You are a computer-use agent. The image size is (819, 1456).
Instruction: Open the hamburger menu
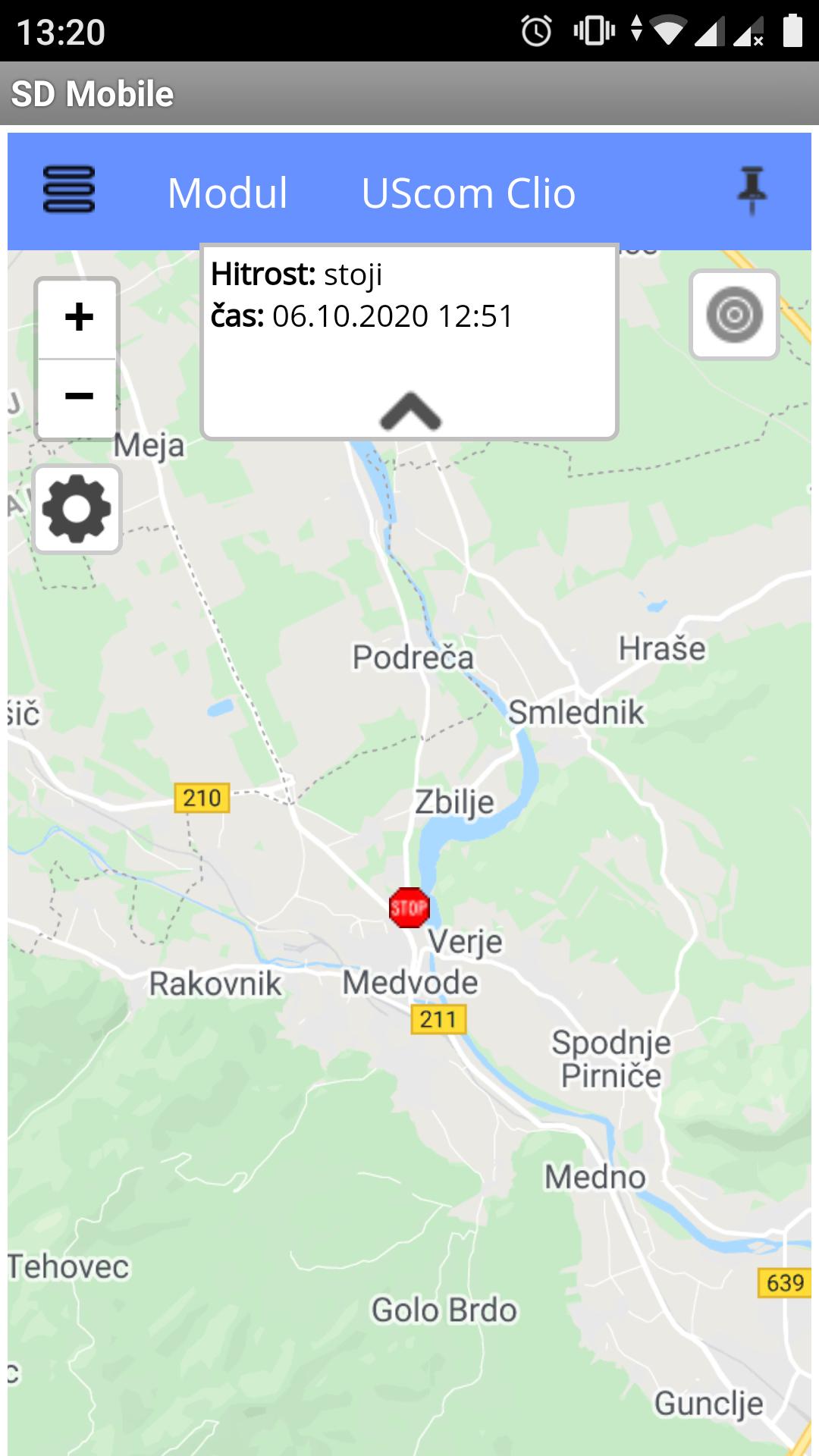(x=69, y=190)
